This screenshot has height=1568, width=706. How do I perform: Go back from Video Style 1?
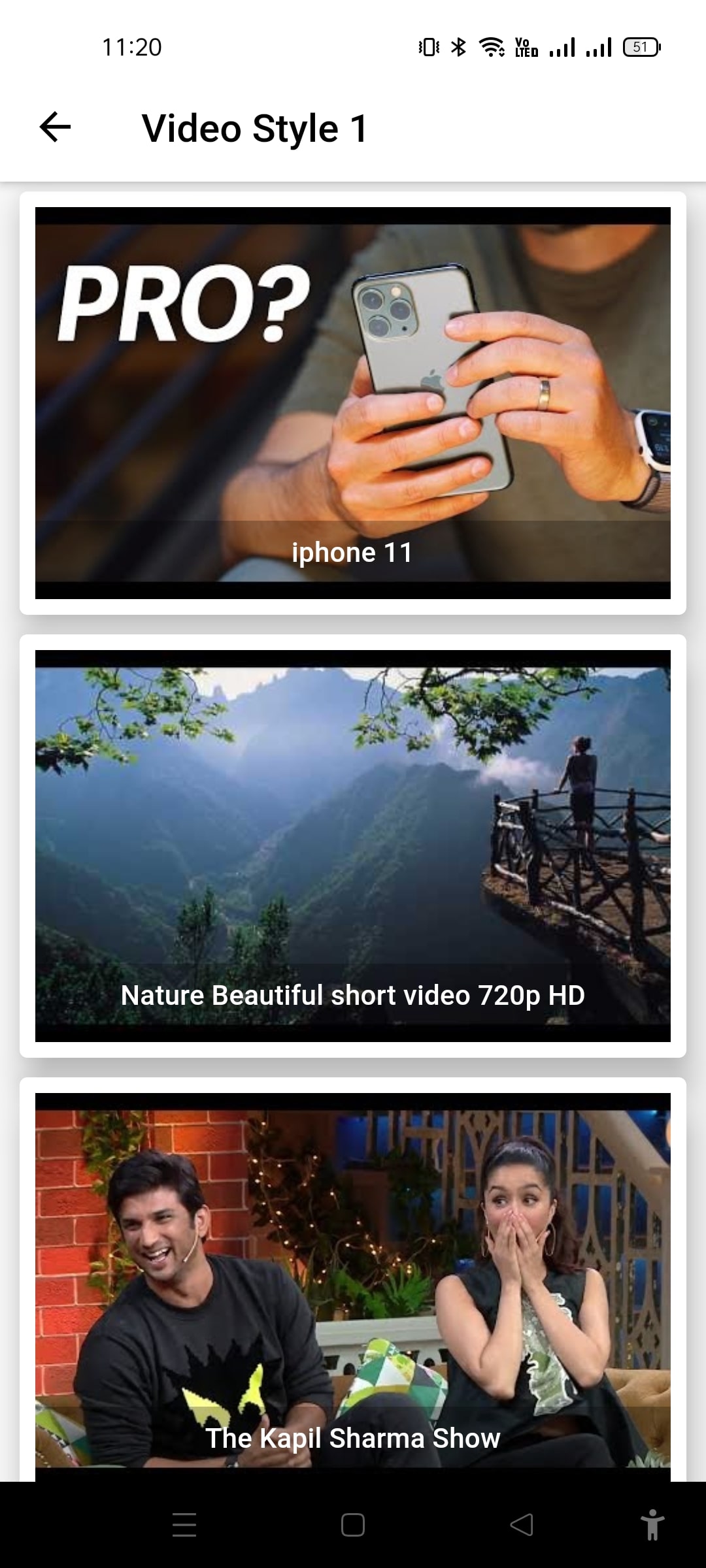55,127
